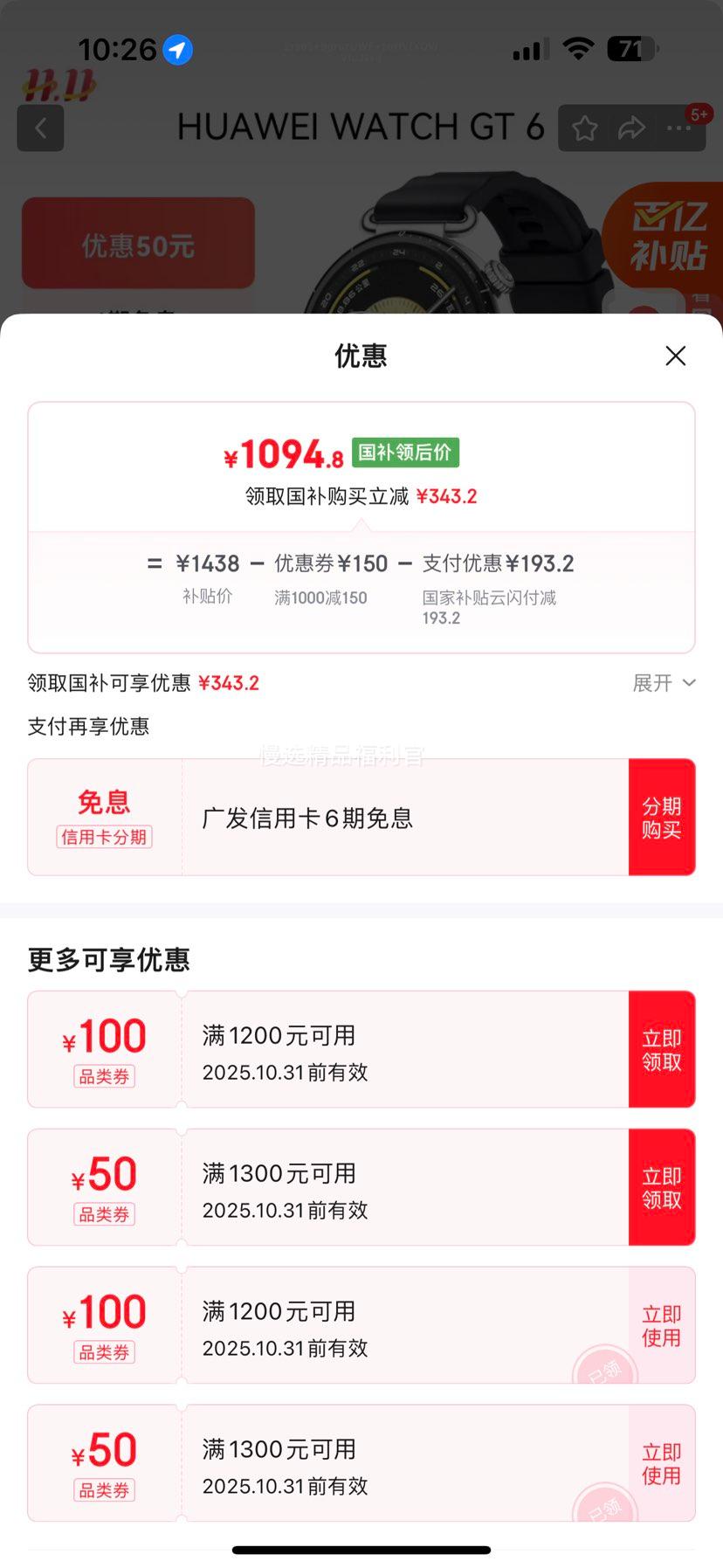Expand the 展开 discount details
The image size is (723, 1568).
(x=664, y=682)
